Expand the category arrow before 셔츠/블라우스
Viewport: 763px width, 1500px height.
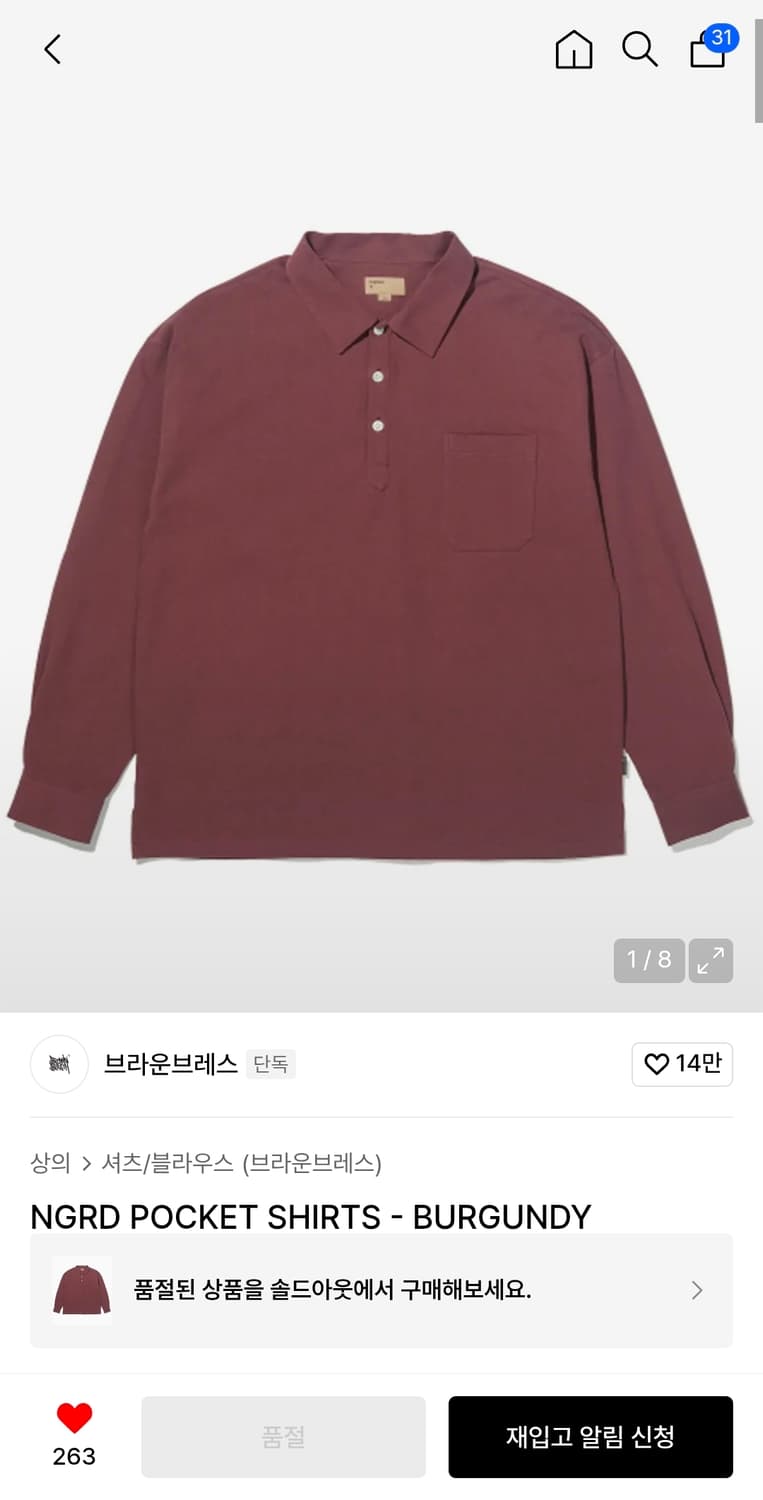(89, 1163)
